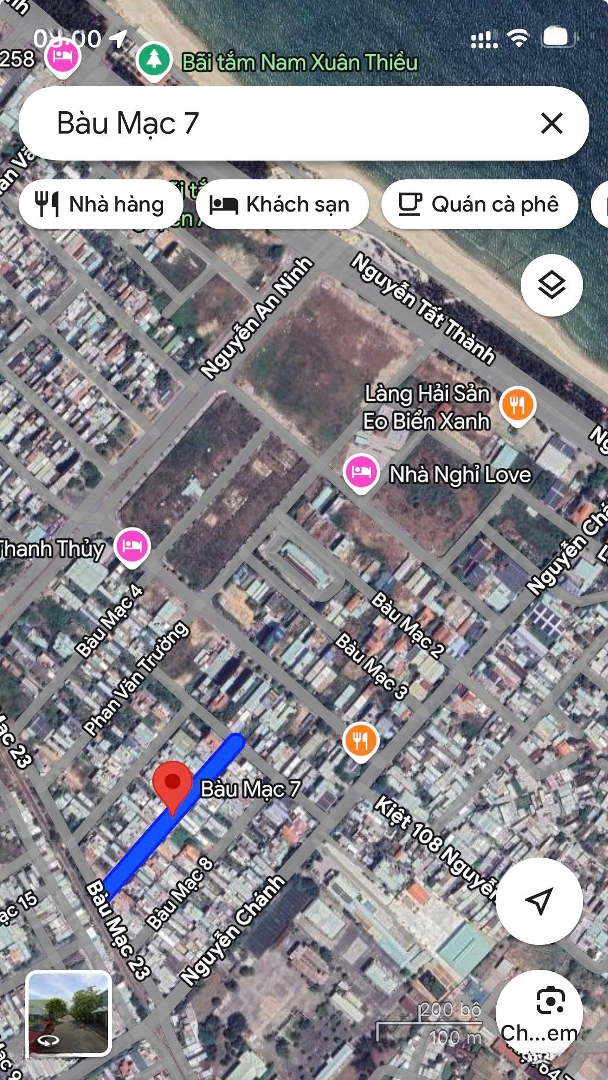
Task: Open the map layers button
Action: [x=551, y=286]
